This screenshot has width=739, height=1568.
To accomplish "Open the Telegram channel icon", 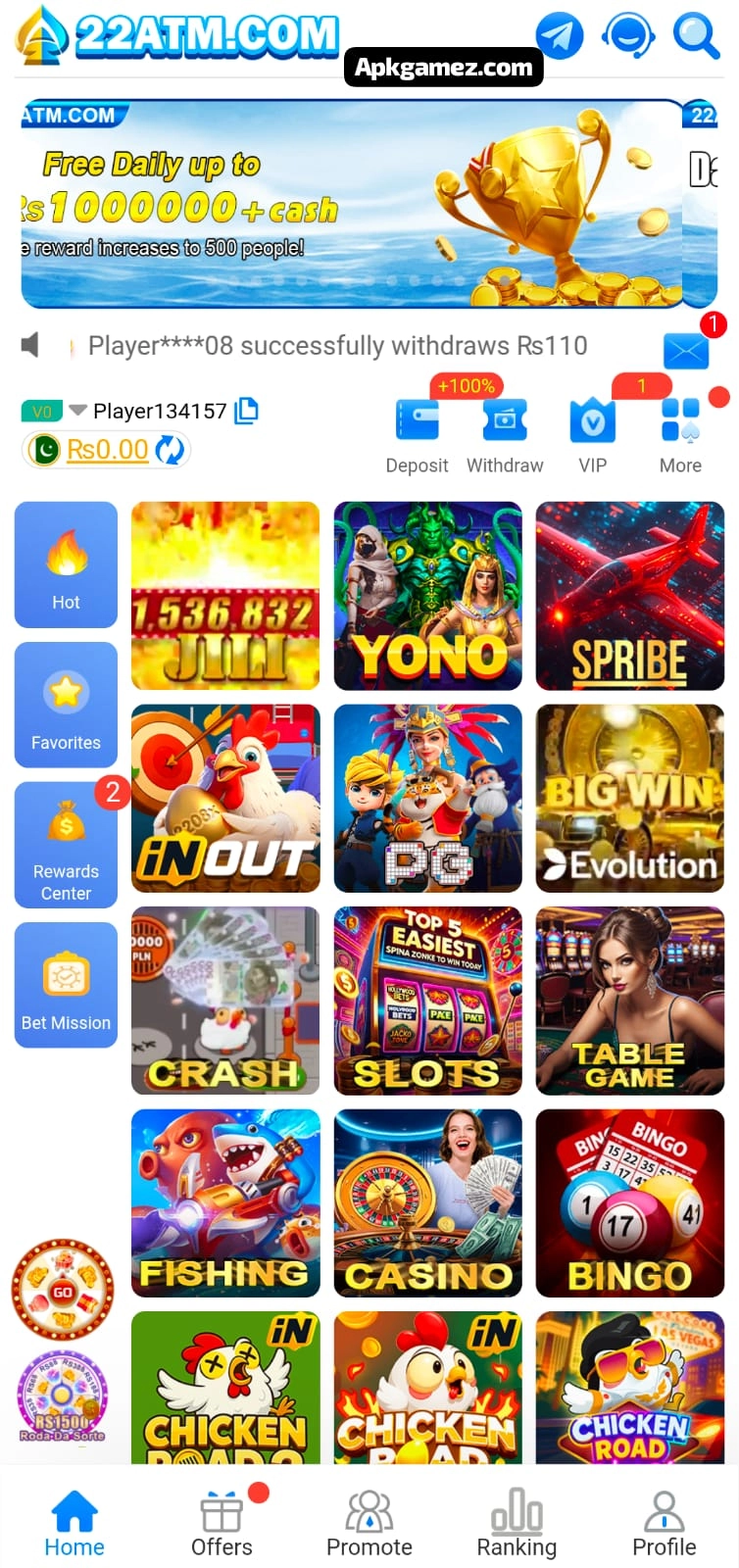I will pos(560,36).
